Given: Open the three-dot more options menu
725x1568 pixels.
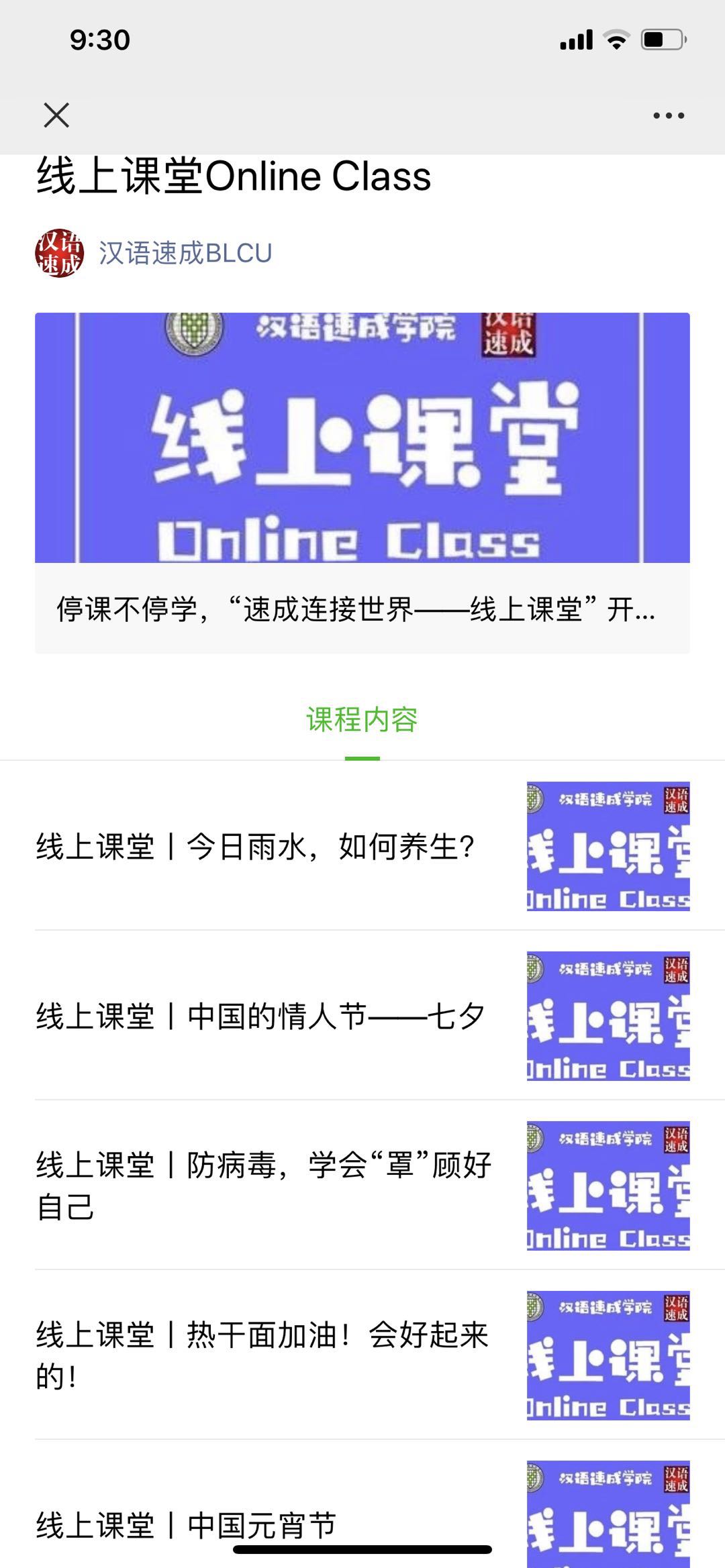Looking at the screenshot, I should (669, 115).
